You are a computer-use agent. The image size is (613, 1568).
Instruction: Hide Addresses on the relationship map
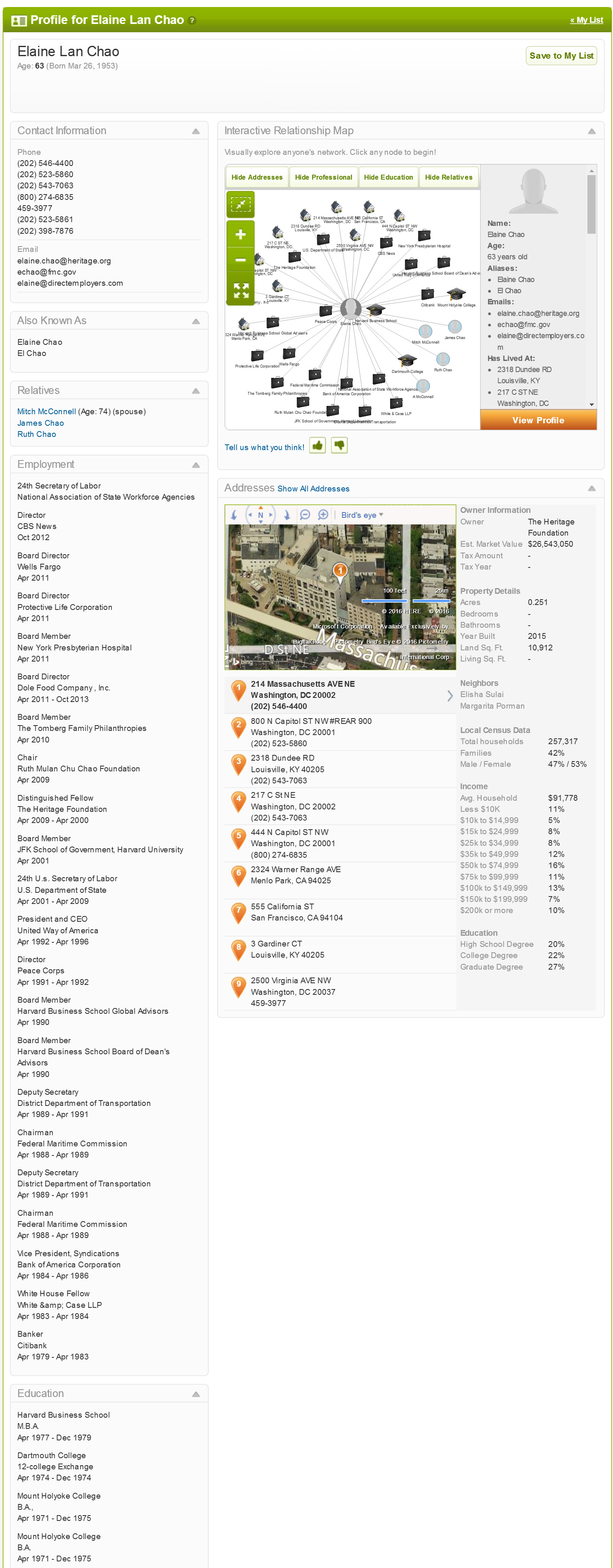(x=256, y=177)
